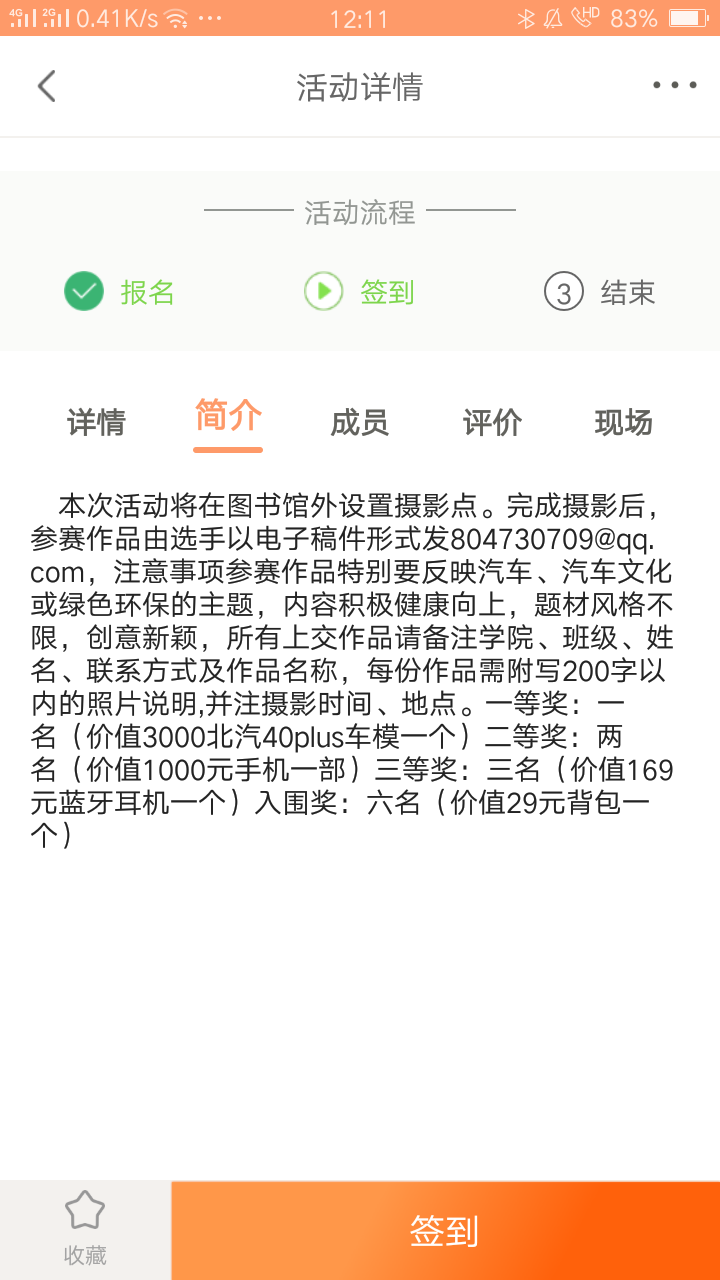Tap the orange 签到 button at bottom
Viewport: 720px width, 1280px height.
pyautogui.click(x=445, y=1230)
